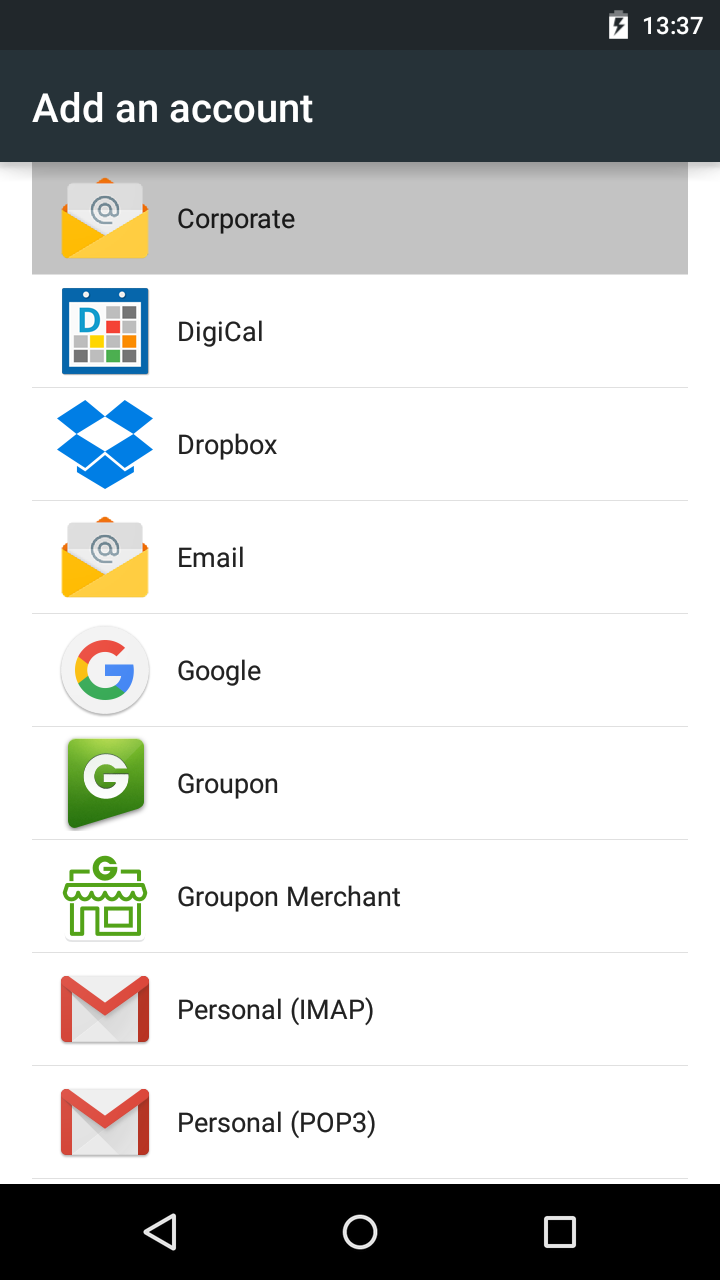Open the Email account option

[x=360, y=557]
